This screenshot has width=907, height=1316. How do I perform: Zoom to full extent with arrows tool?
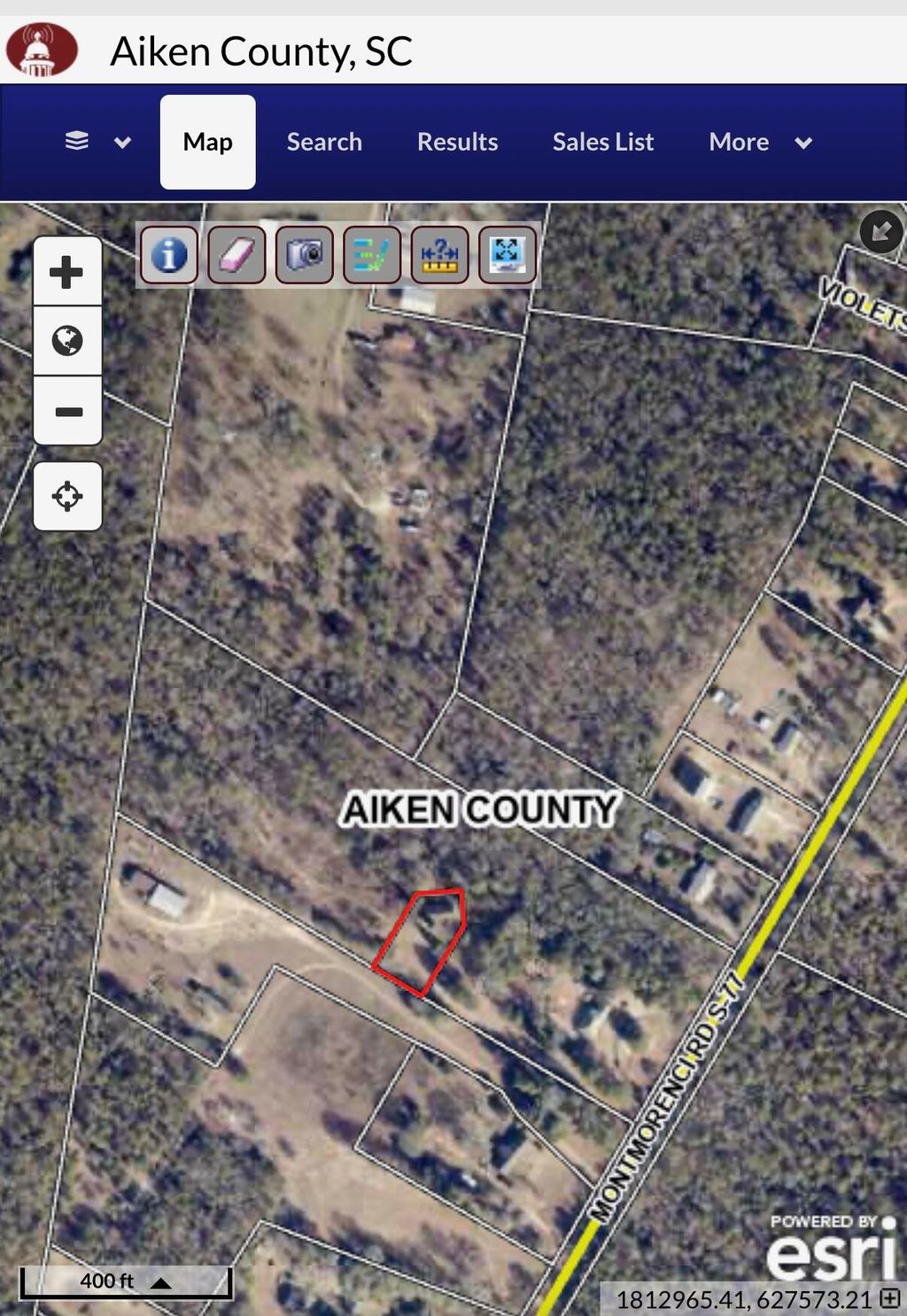(508, 255)
